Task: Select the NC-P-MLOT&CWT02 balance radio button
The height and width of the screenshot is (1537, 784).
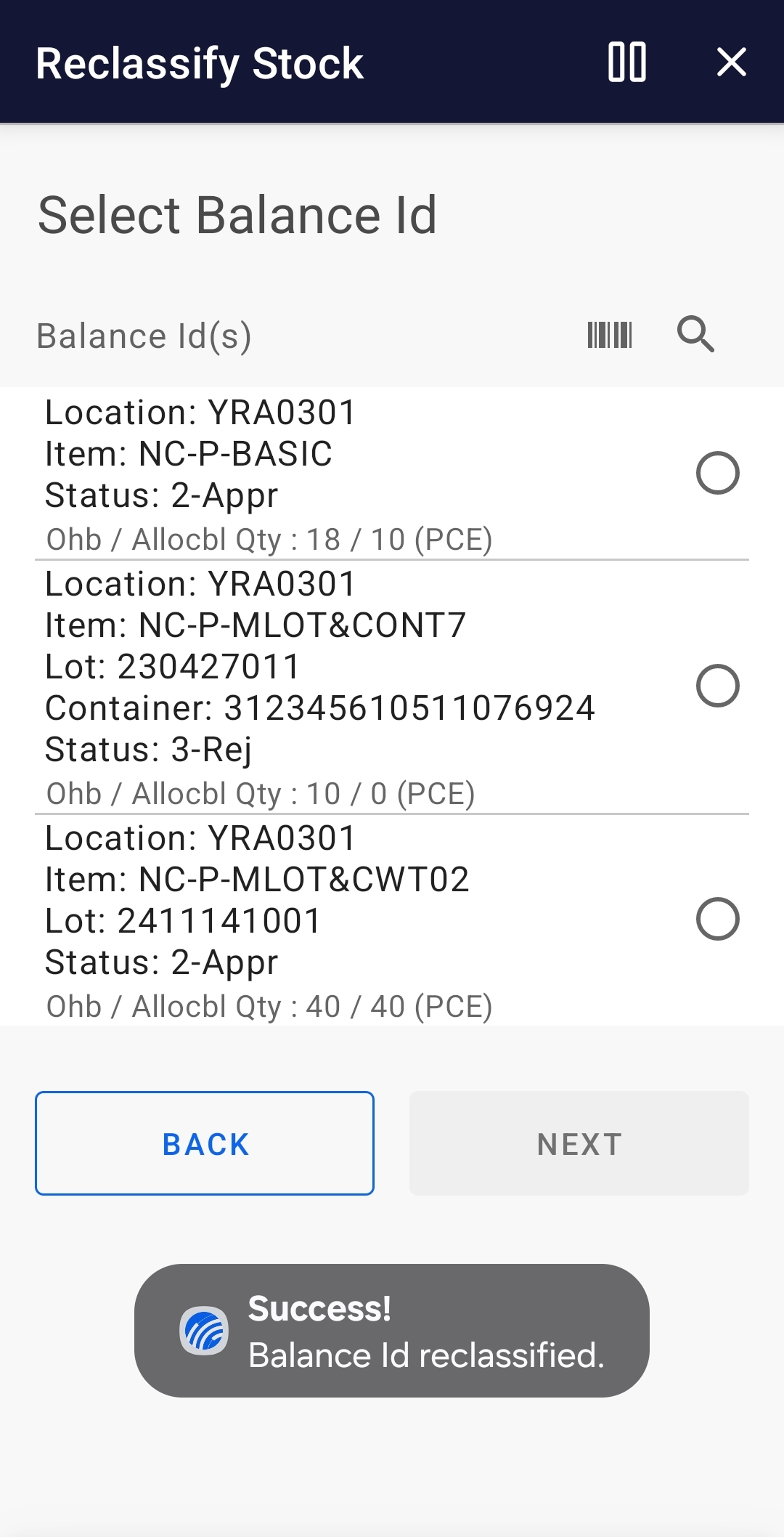Action: 718,918
